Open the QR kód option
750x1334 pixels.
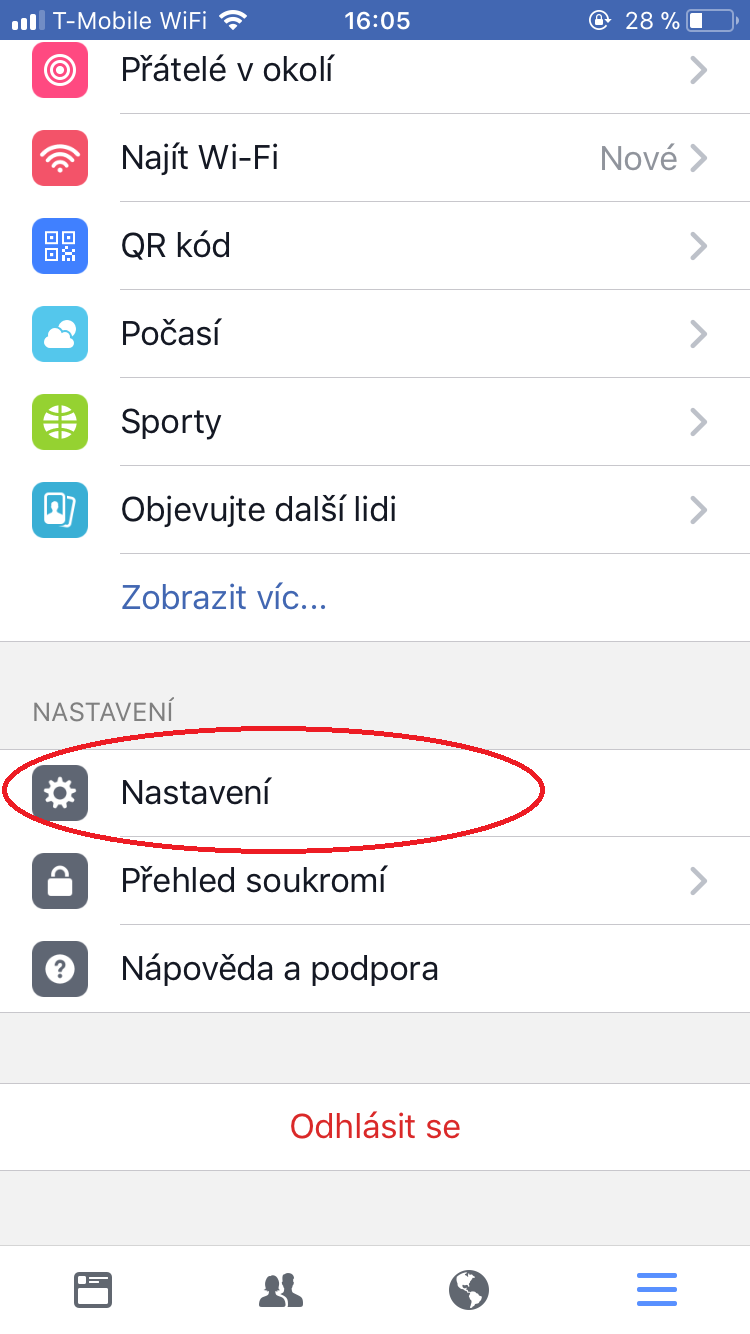(x=375, y=246)
